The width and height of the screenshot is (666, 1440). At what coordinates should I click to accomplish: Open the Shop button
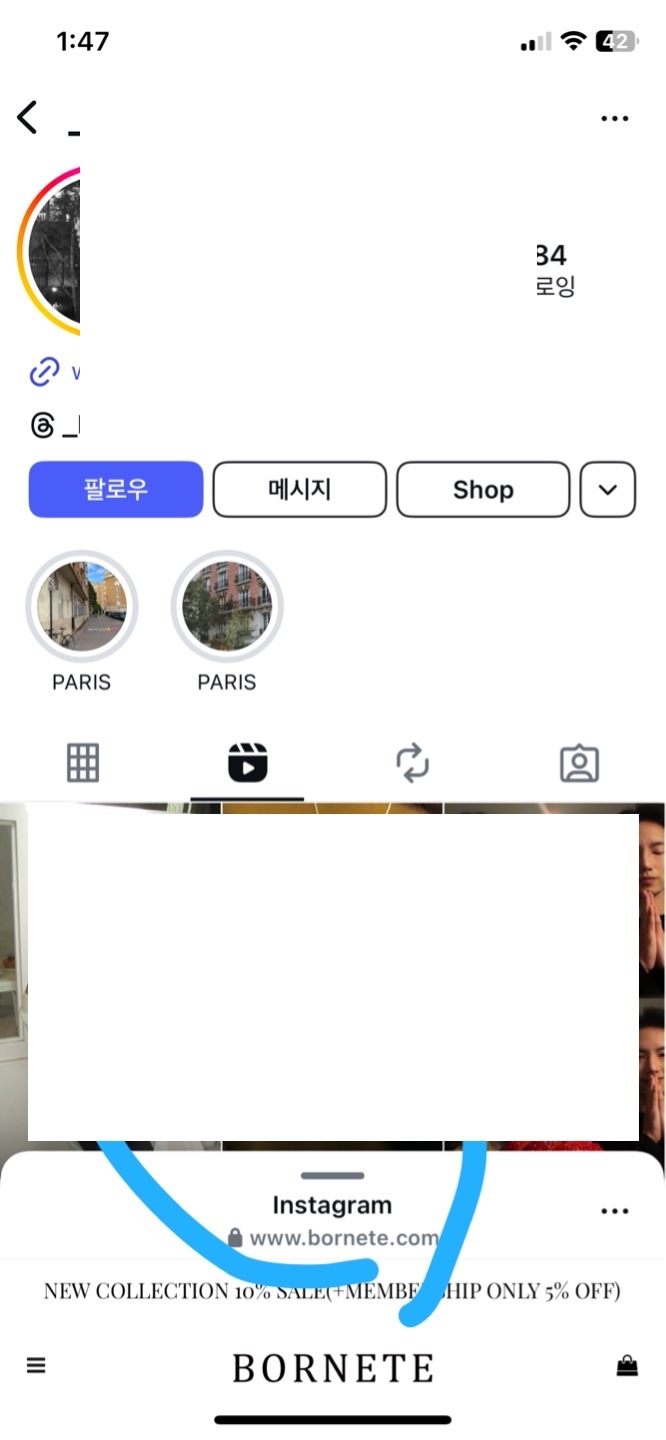483,489
